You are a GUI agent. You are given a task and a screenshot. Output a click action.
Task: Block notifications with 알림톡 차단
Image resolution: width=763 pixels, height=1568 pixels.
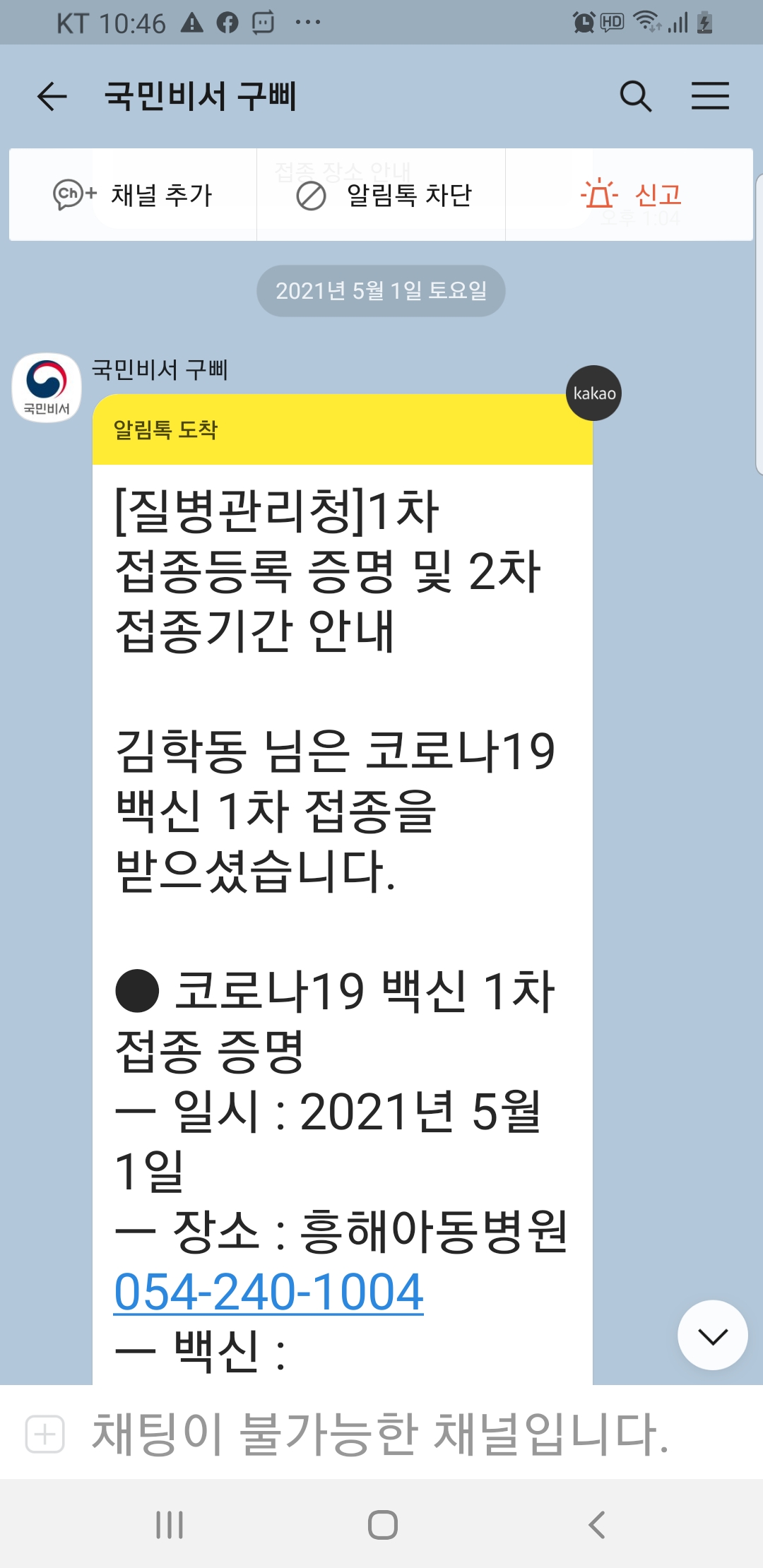(x=384, y=195)
